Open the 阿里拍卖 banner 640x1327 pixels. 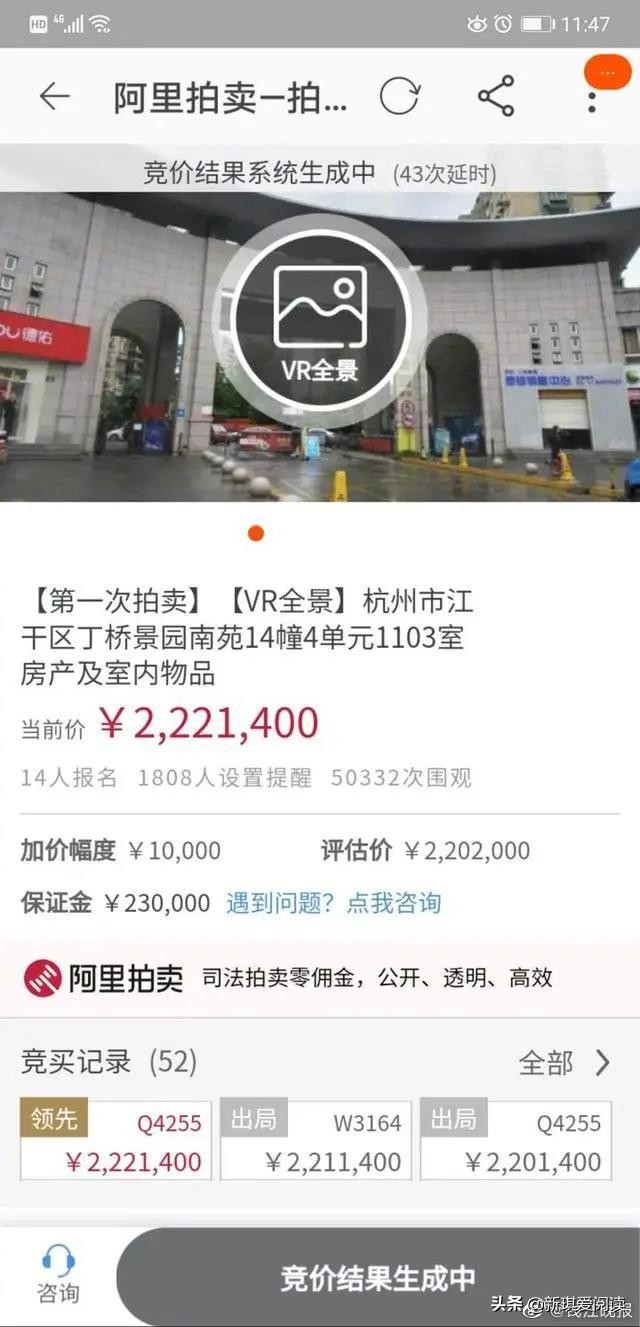320,978
